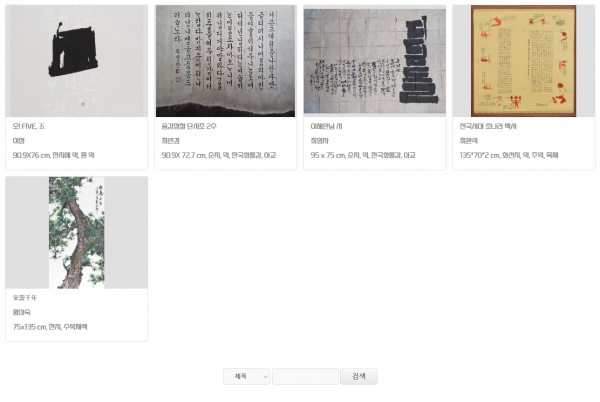Open the '오! FIVE, 五' artwork card
Viewport: 600px width, 402px height.
pos(77,62)
